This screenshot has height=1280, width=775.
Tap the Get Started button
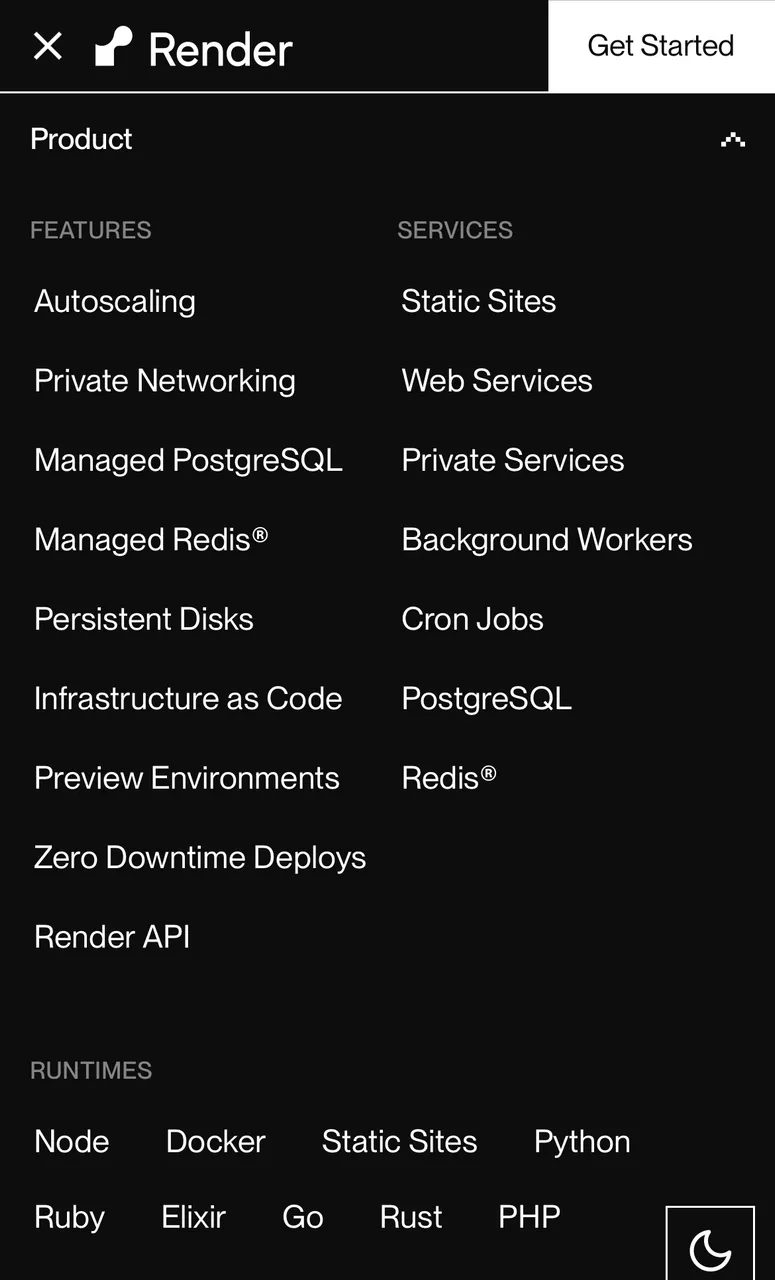coord(661,46)
